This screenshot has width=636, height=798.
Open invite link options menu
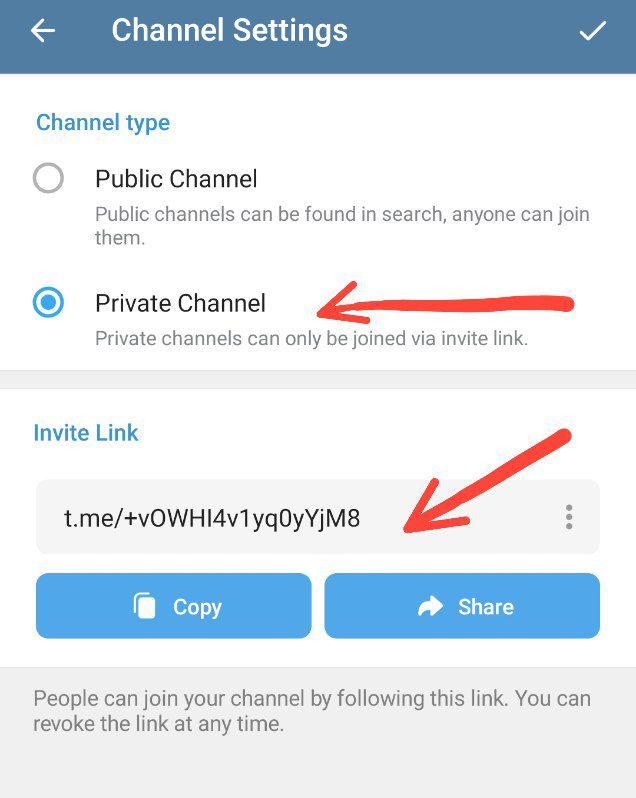[568, 517]
